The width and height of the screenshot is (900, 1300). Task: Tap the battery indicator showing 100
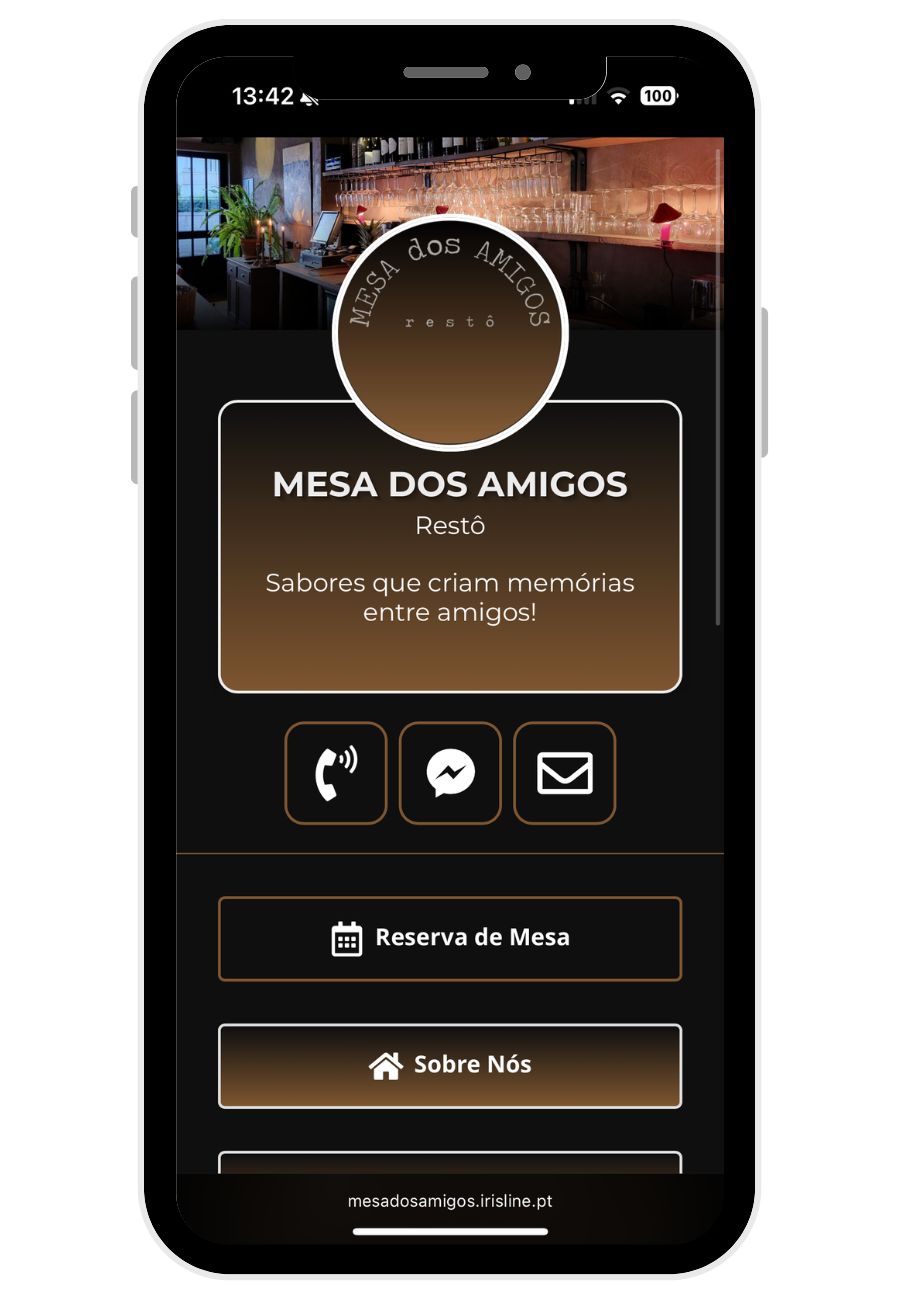click(659, 96)
